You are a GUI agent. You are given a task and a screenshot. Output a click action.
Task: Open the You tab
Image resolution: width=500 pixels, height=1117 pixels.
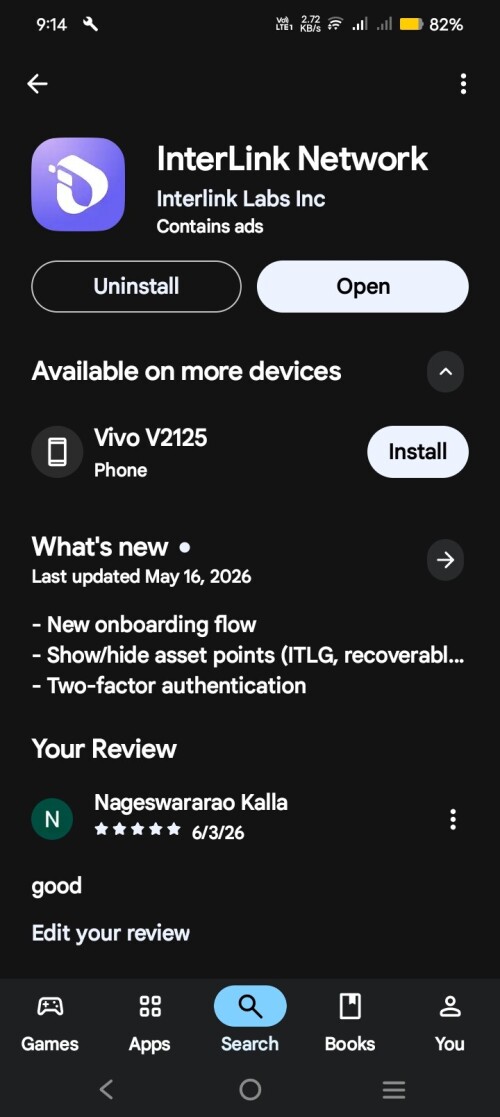tap(449, 1022)
